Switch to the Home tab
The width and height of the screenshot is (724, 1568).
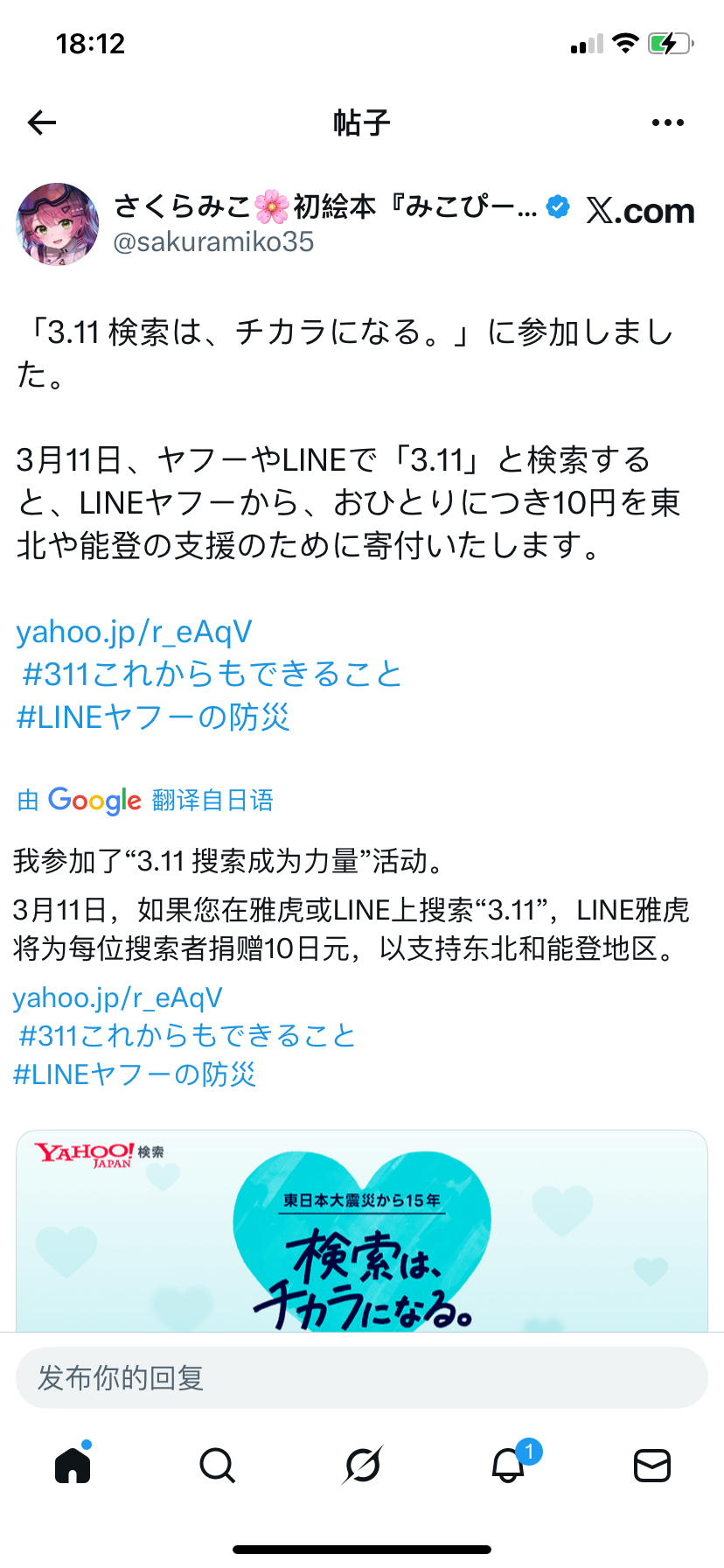[73, 1465]
